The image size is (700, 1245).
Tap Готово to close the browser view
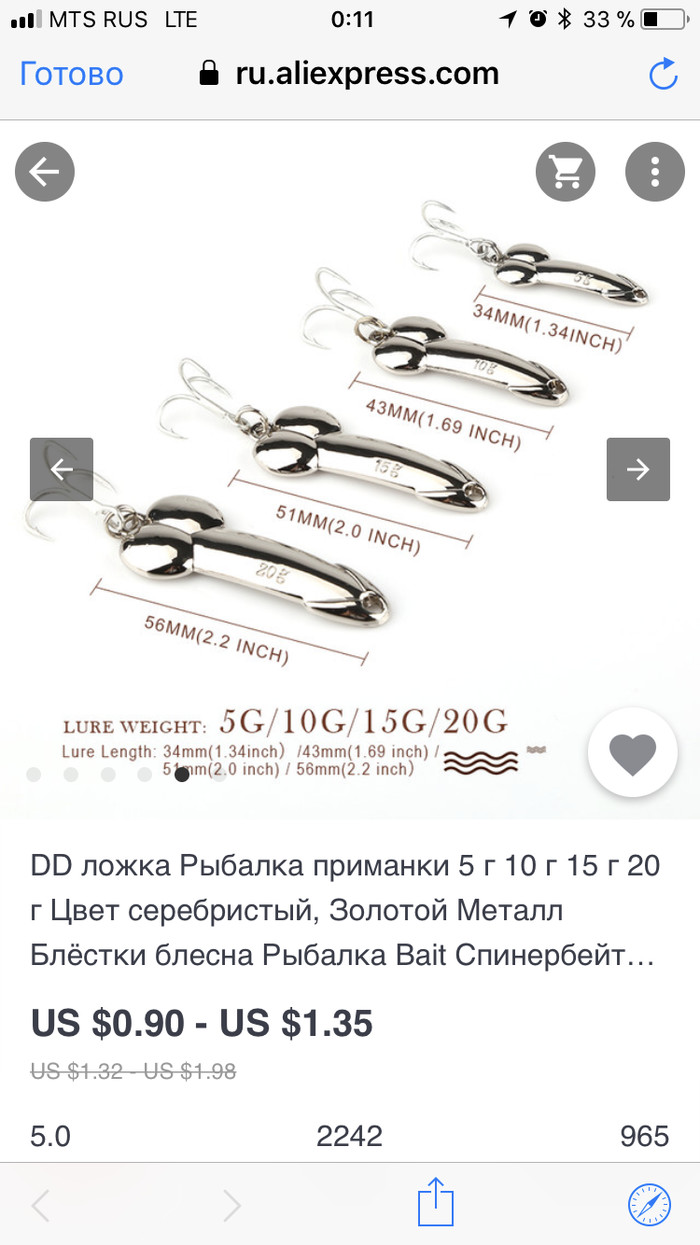72,74
